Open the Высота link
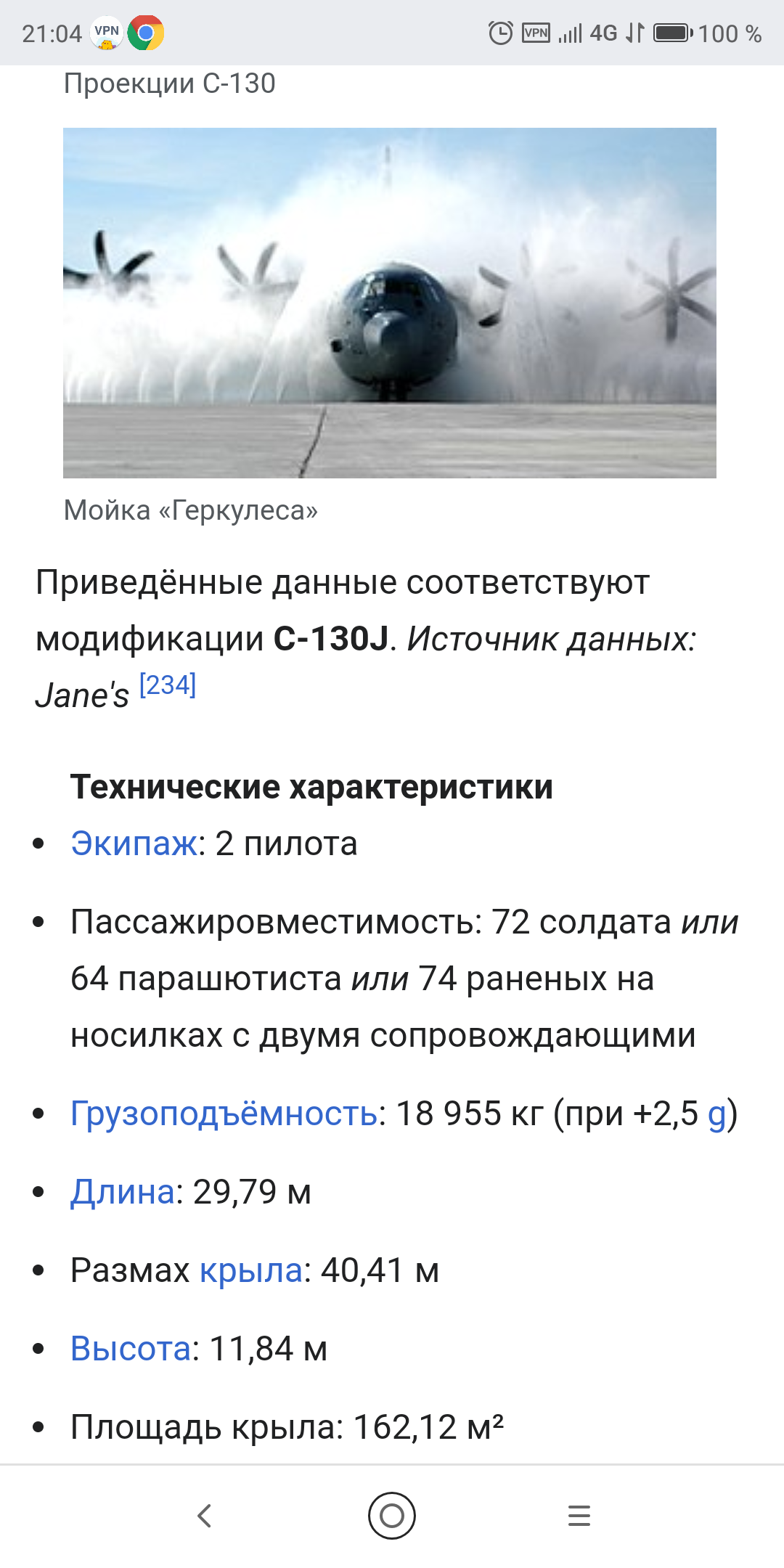784x1568 pixels. 131,1349
